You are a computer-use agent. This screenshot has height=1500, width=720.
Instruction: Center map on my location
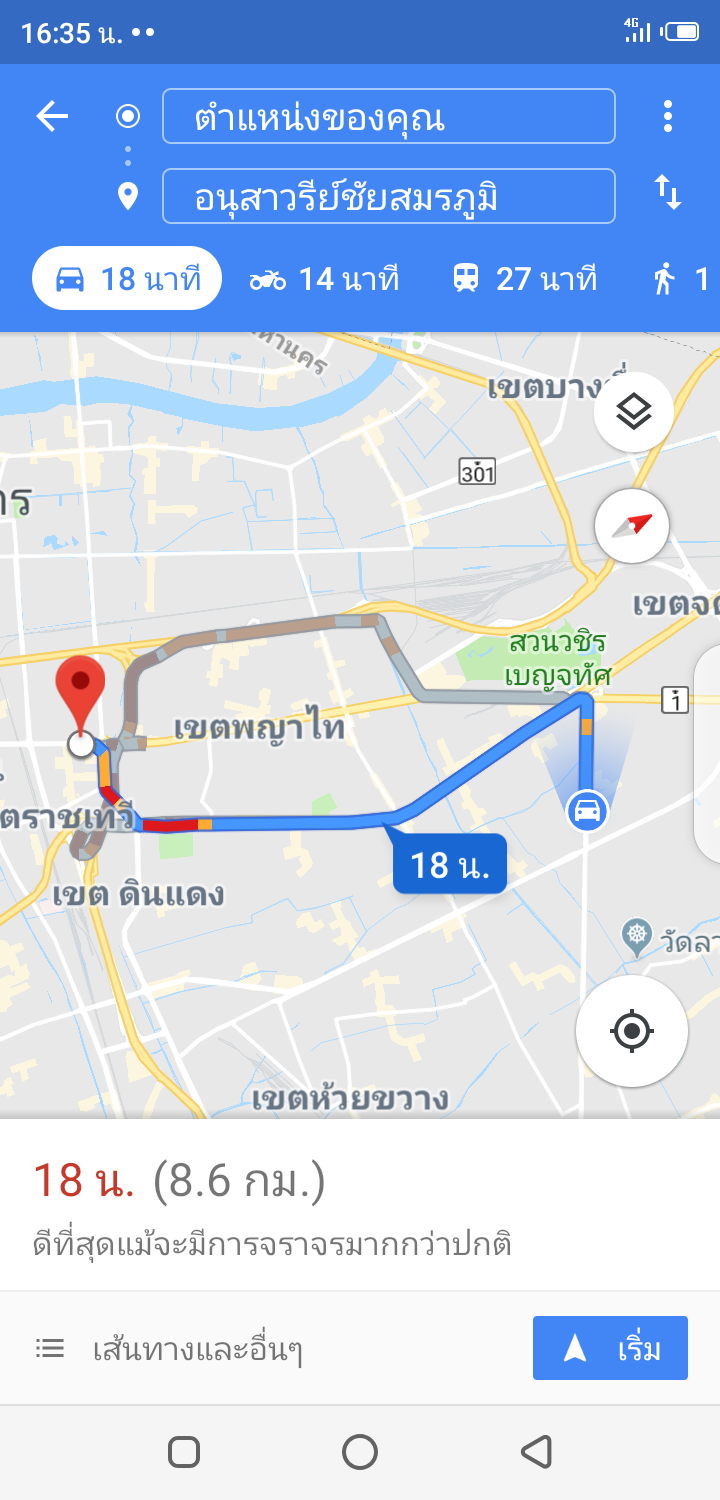(632, 1031)
